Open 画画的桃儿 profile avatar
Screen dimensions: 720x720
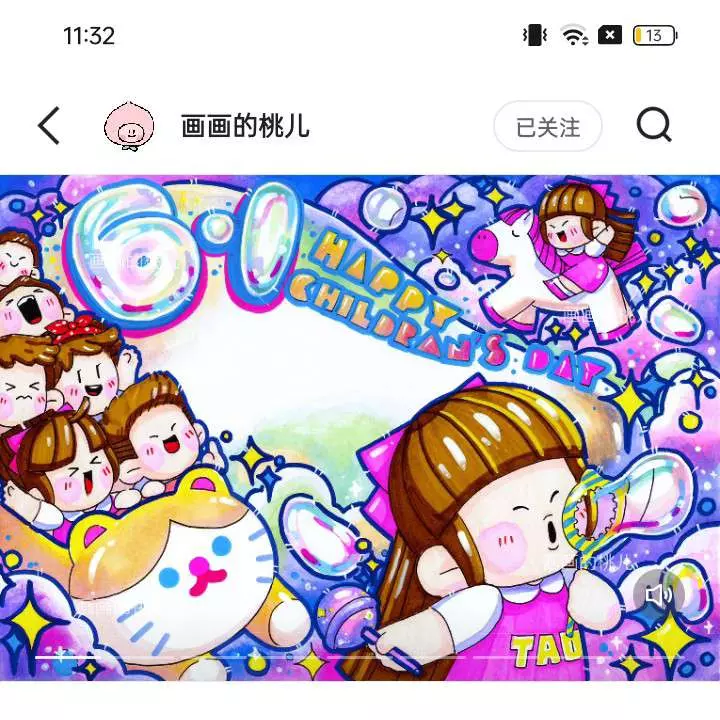[128, 127]
